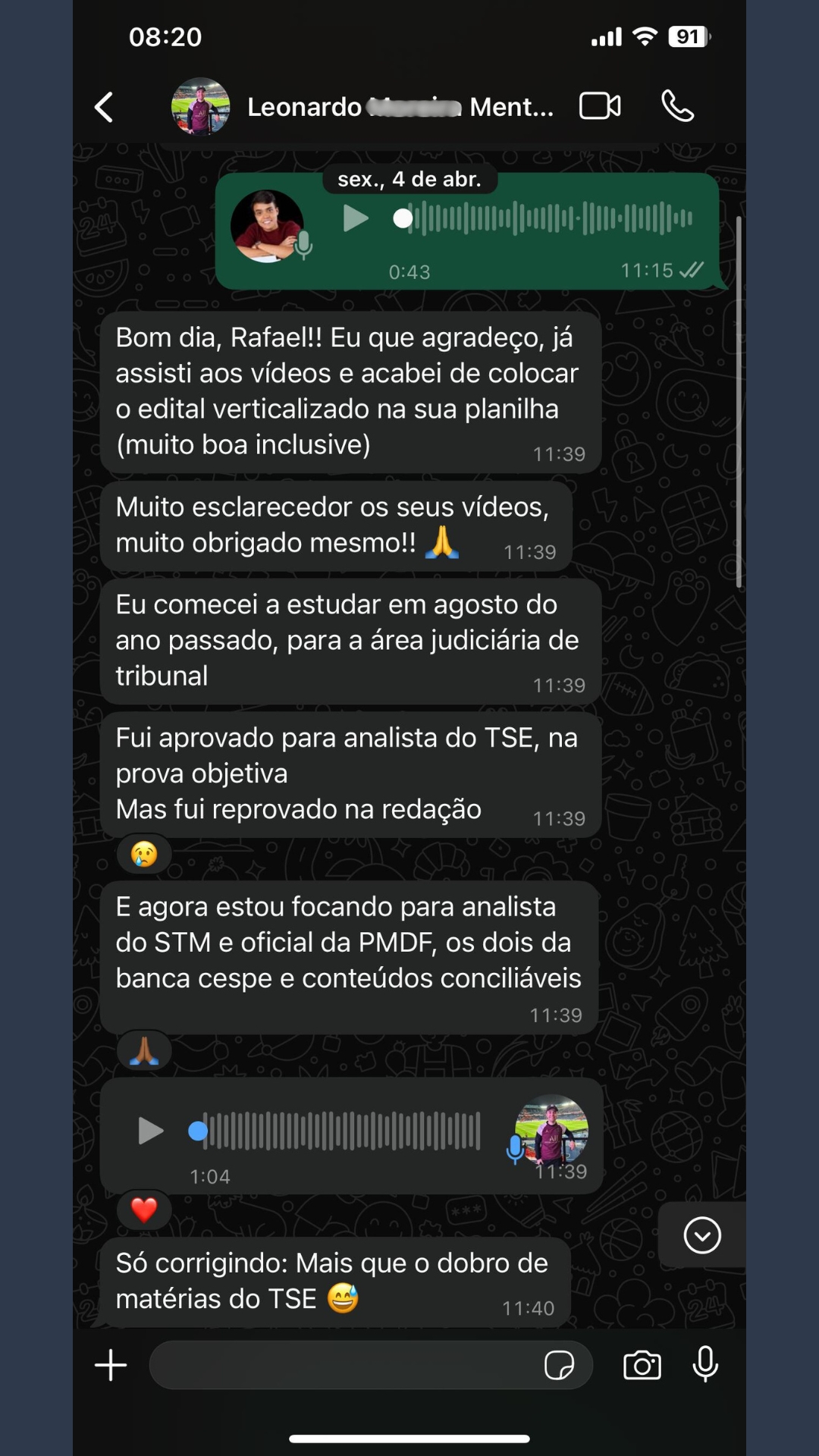819x1456 pixels.
Task: Open the attachment plus menu
Action: click(111, 1365)
